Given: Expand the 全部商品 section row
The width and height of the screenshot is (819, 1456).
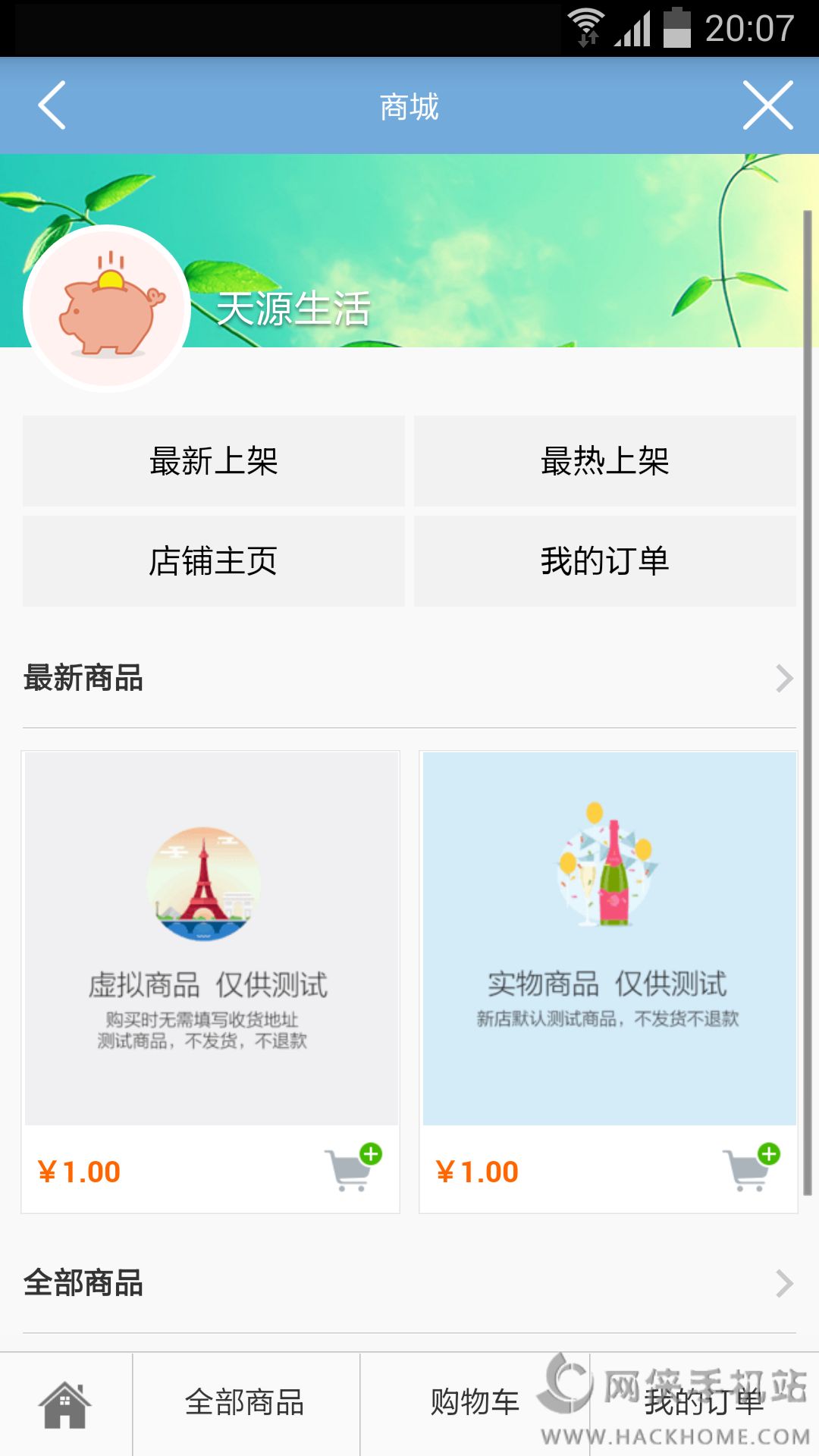Looking at the screenshot, I should coord(783,1283).
